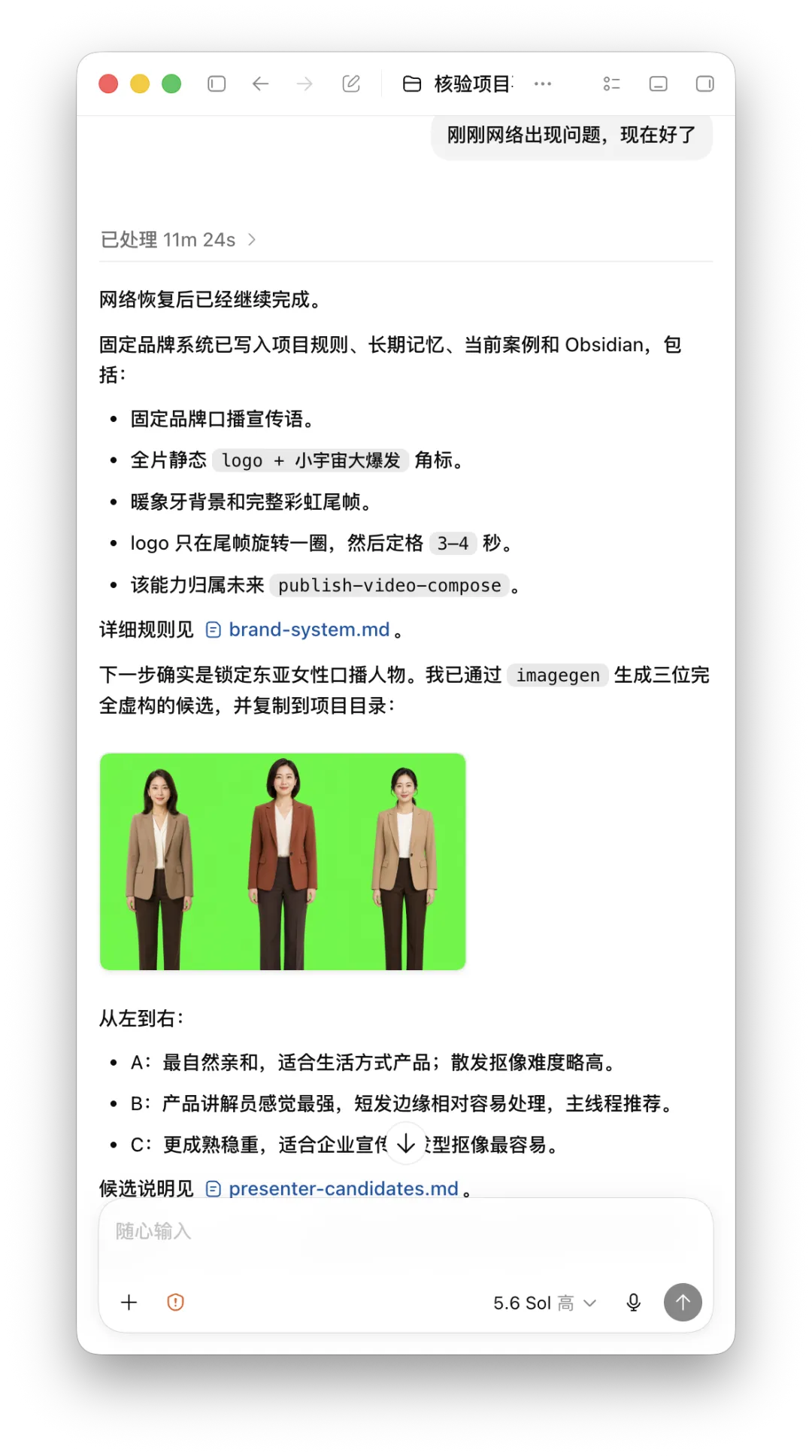Open the green-screen presenter candidates image
Viewport: 812px width, 1456px height.
[x=283, y=861]
